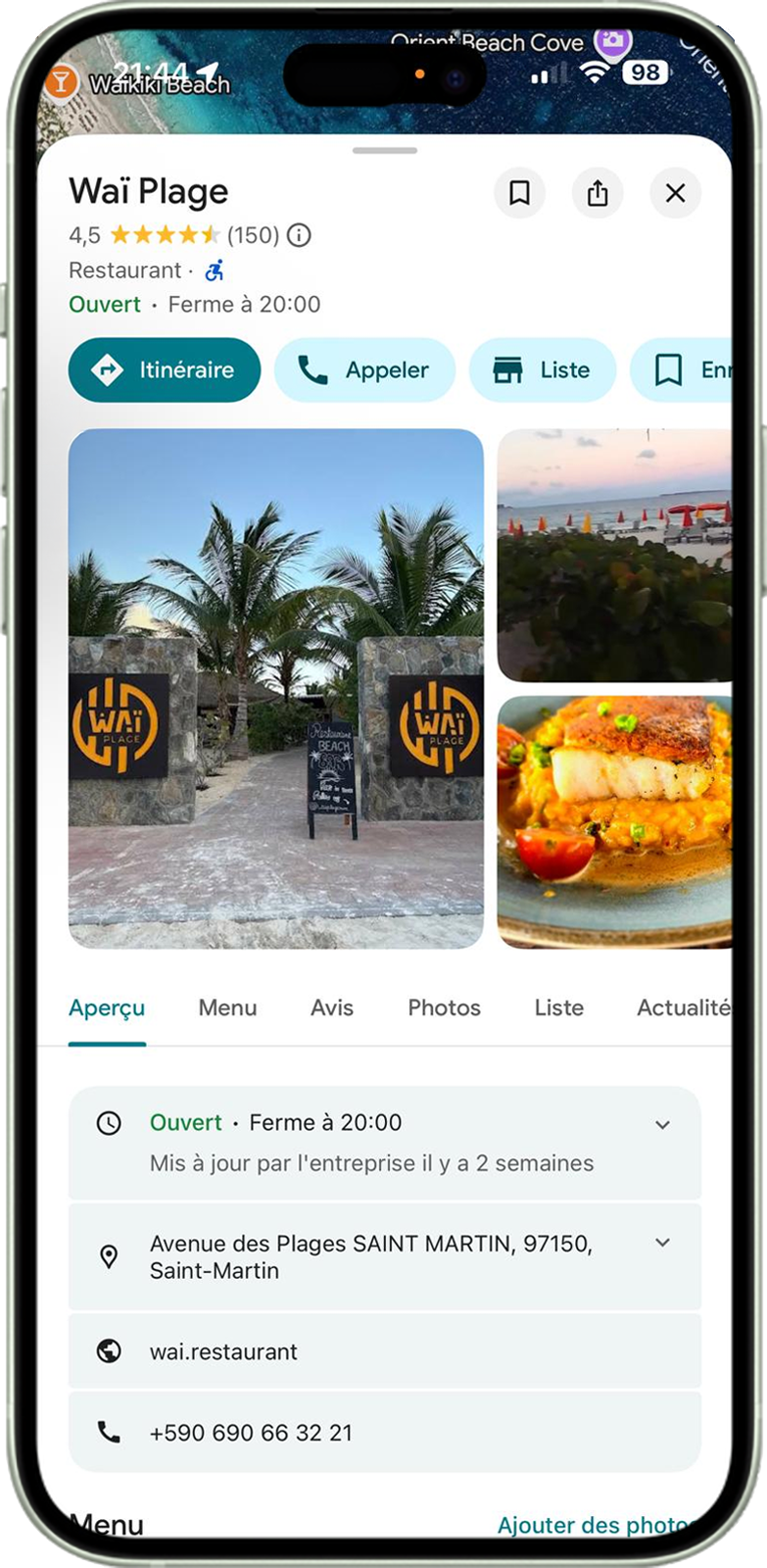Viewport: 767px width, 1568px height.
Task: Close the Waï Plage place card
Action: pyautogui.click(x=675, y=193)
